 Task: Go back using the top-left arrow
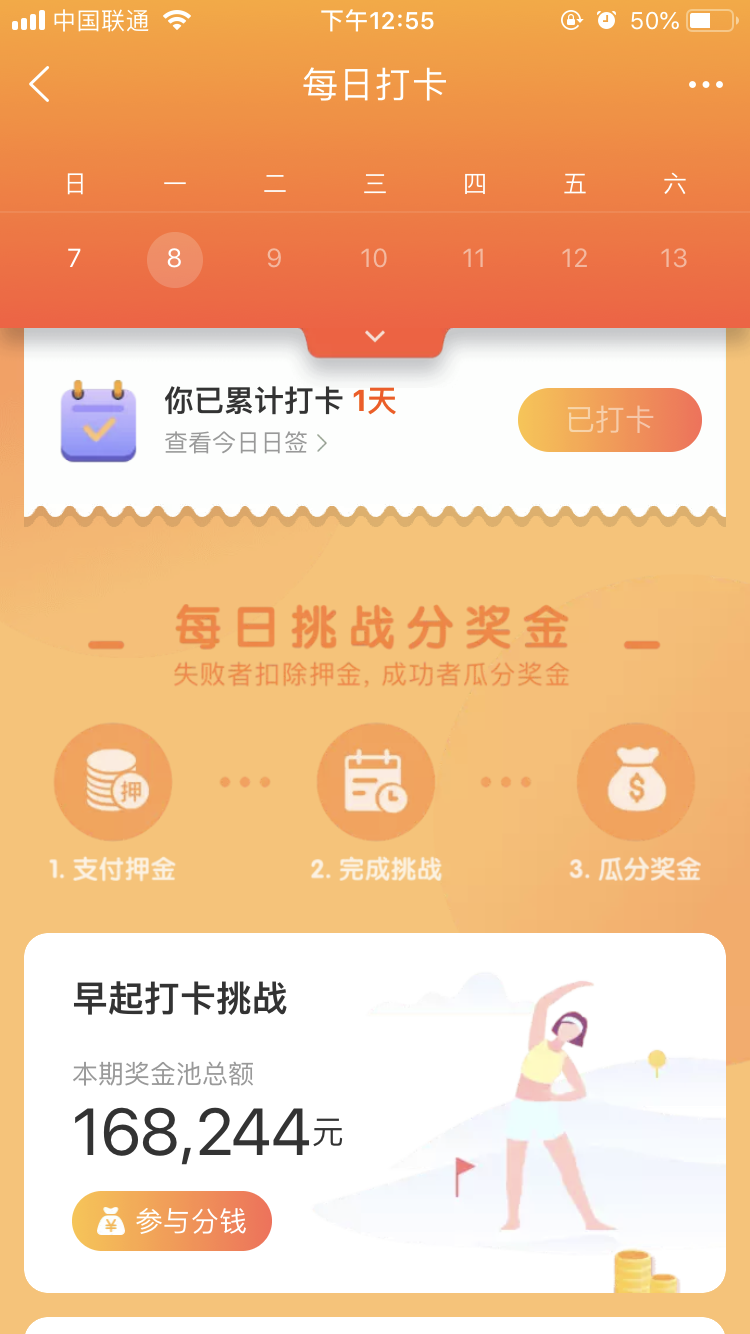(39, 85)
